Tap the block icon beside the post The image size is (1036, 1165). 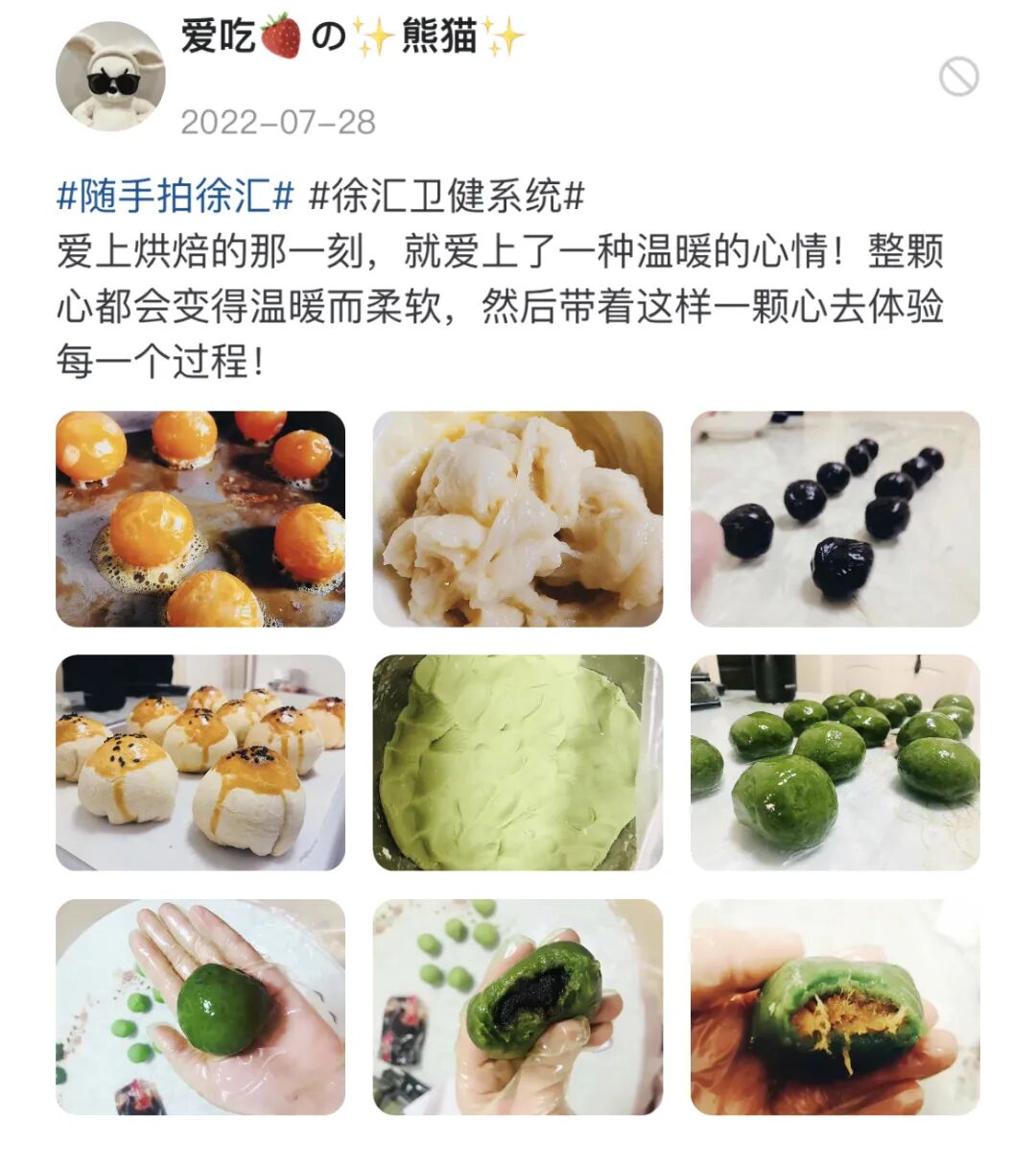point(958,77)
